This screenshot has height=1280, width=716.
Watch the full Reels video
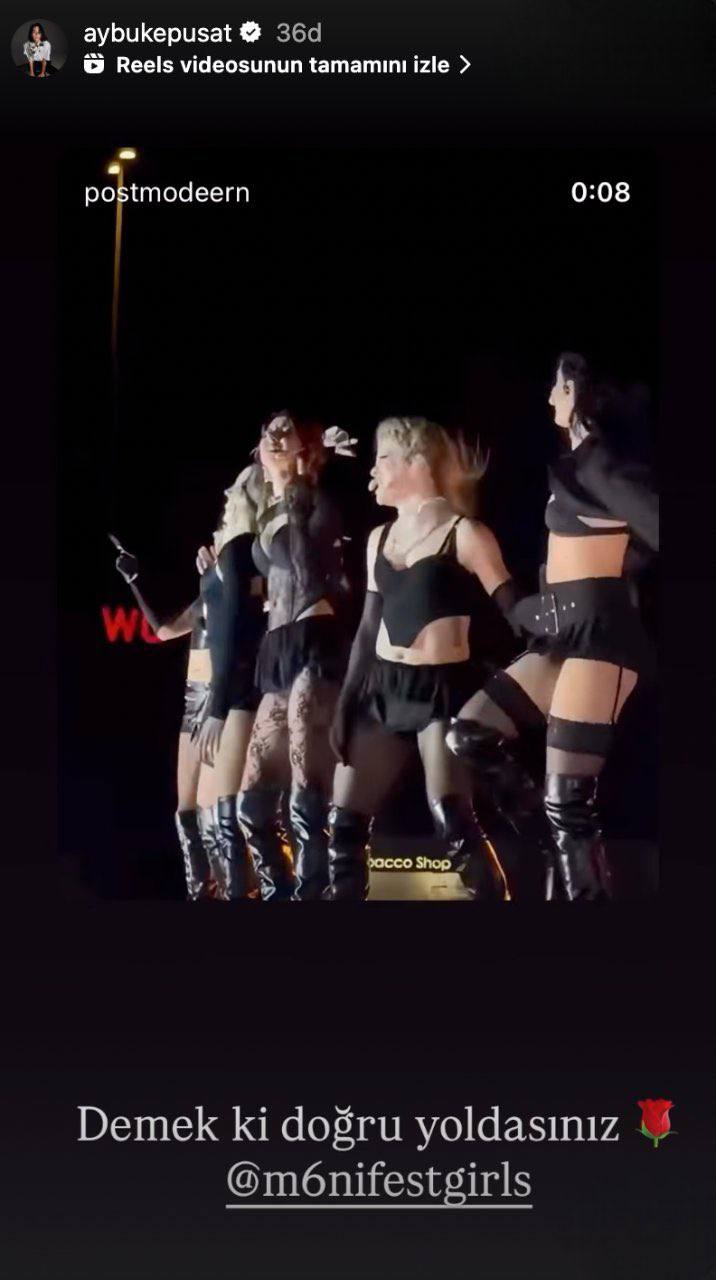pyautogui.click(x=282, y=65)
